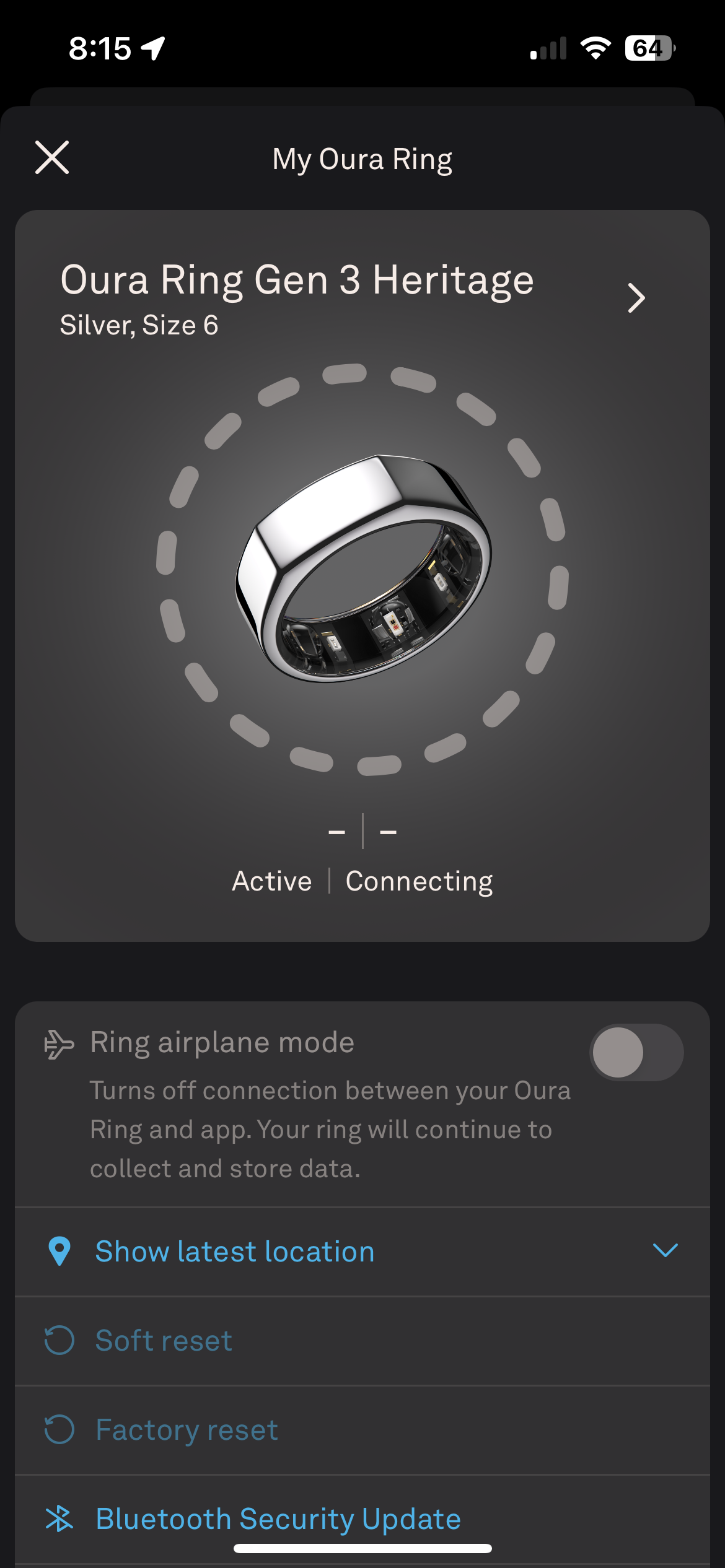
Task: Select Soft reset option
Action: [x=164, y=1341]
